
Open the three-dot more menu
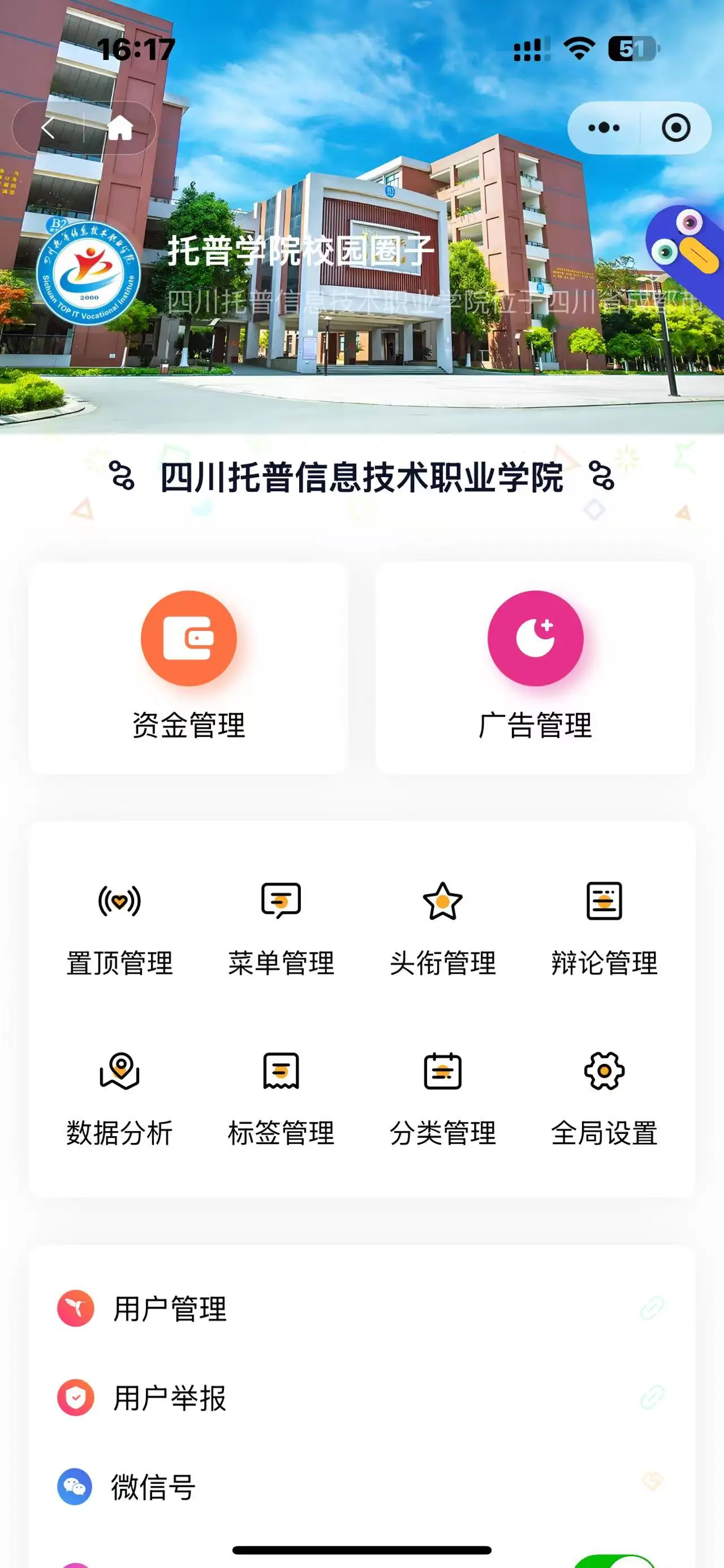(x=604, y=128)
